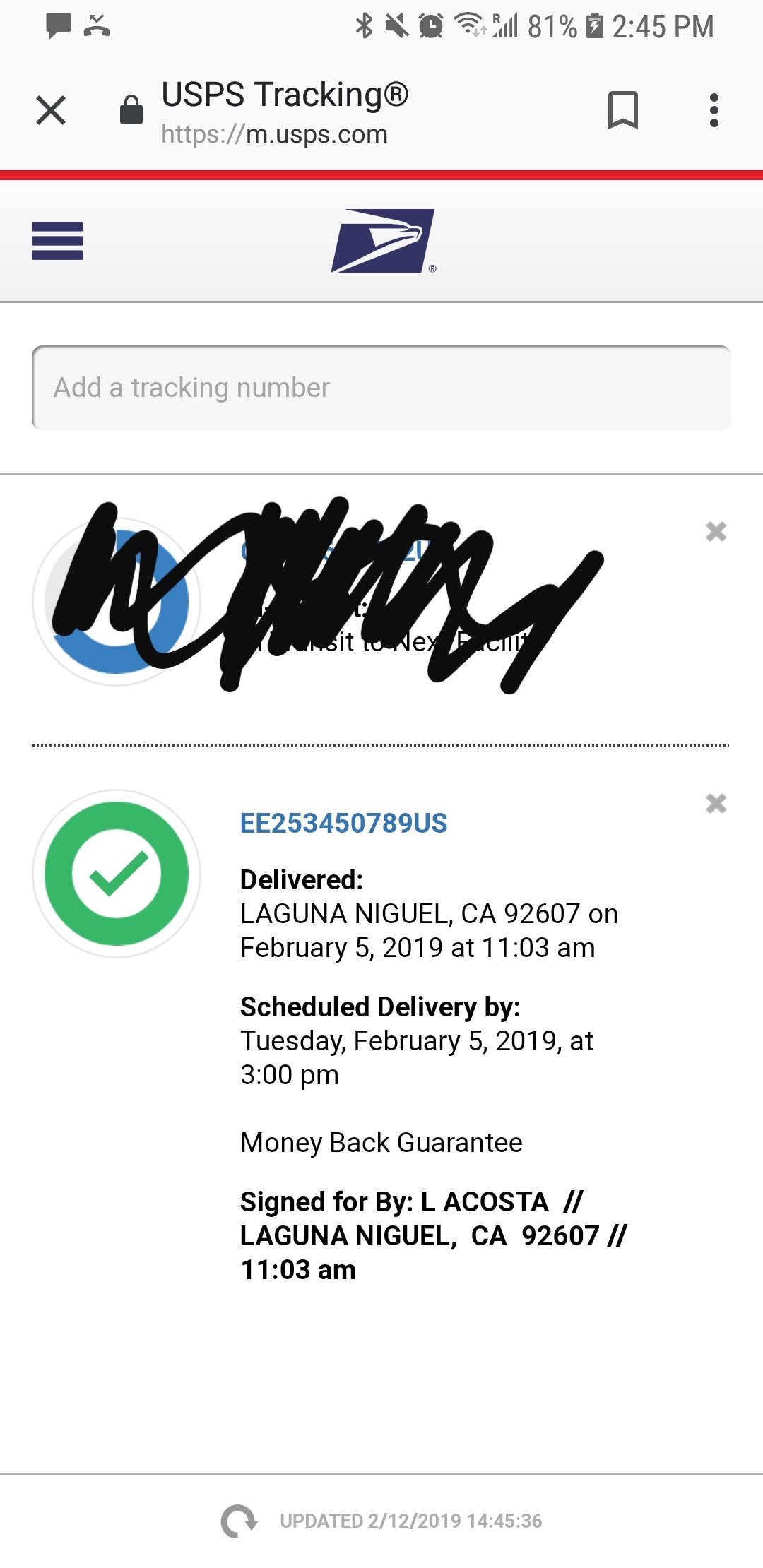
Task: Open the USPS hamburger menu
Action: click(57, 241)
